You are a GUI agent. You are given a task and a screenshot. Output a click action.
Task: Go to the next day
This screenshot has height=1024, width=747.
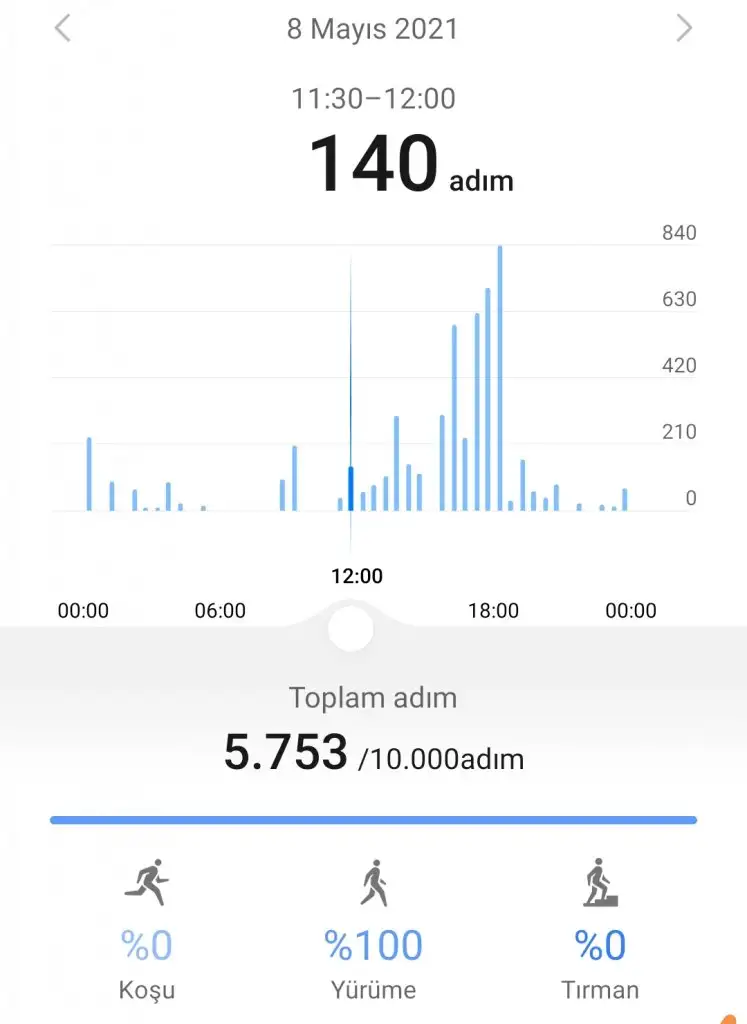(x=684, y=28)
